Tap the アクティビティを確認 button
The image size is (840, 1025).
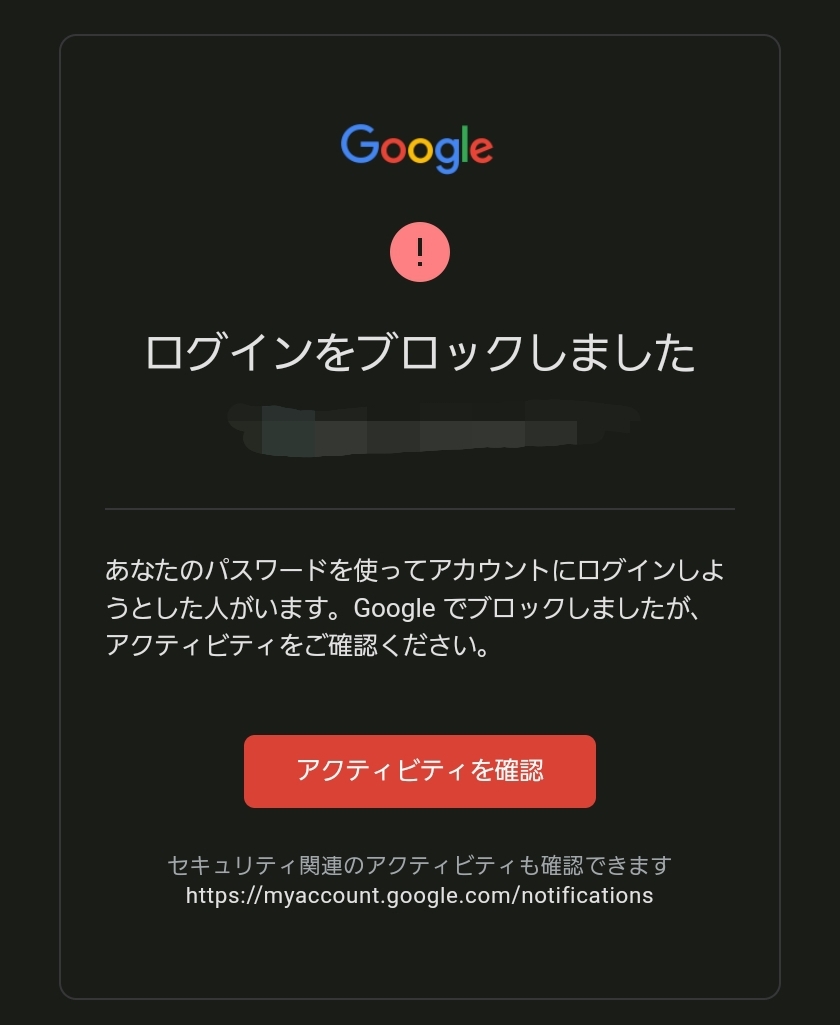(420, 771)
